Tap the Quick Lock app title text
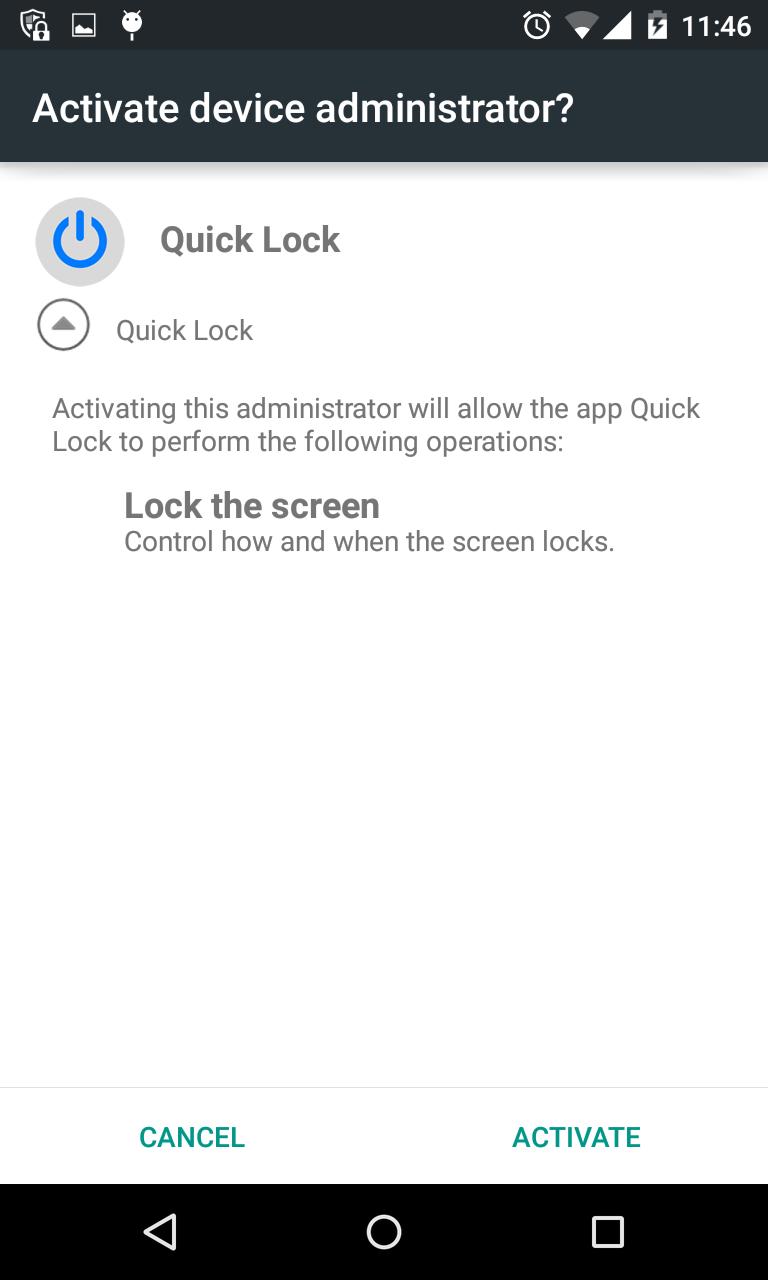This screenshot has width=768, height=1280. [250, 240]
